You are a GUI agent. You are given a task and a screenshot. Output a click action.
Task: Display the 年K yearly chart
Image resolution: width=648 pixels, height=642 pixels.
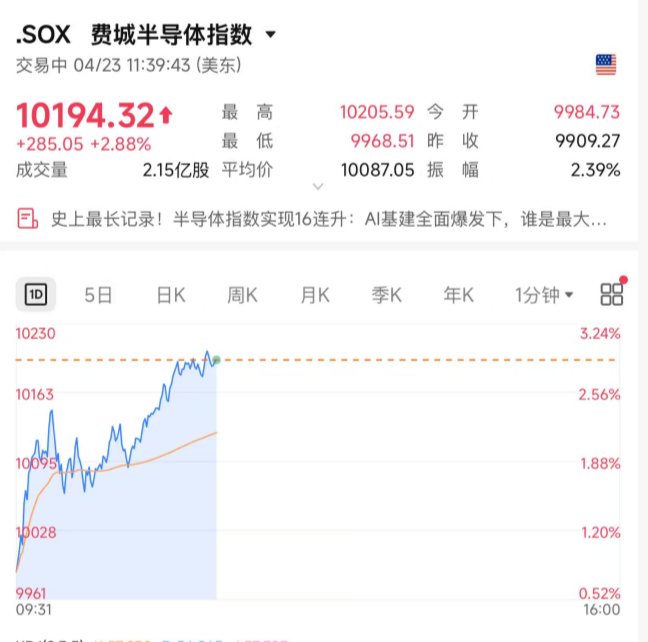pos(459,294)
